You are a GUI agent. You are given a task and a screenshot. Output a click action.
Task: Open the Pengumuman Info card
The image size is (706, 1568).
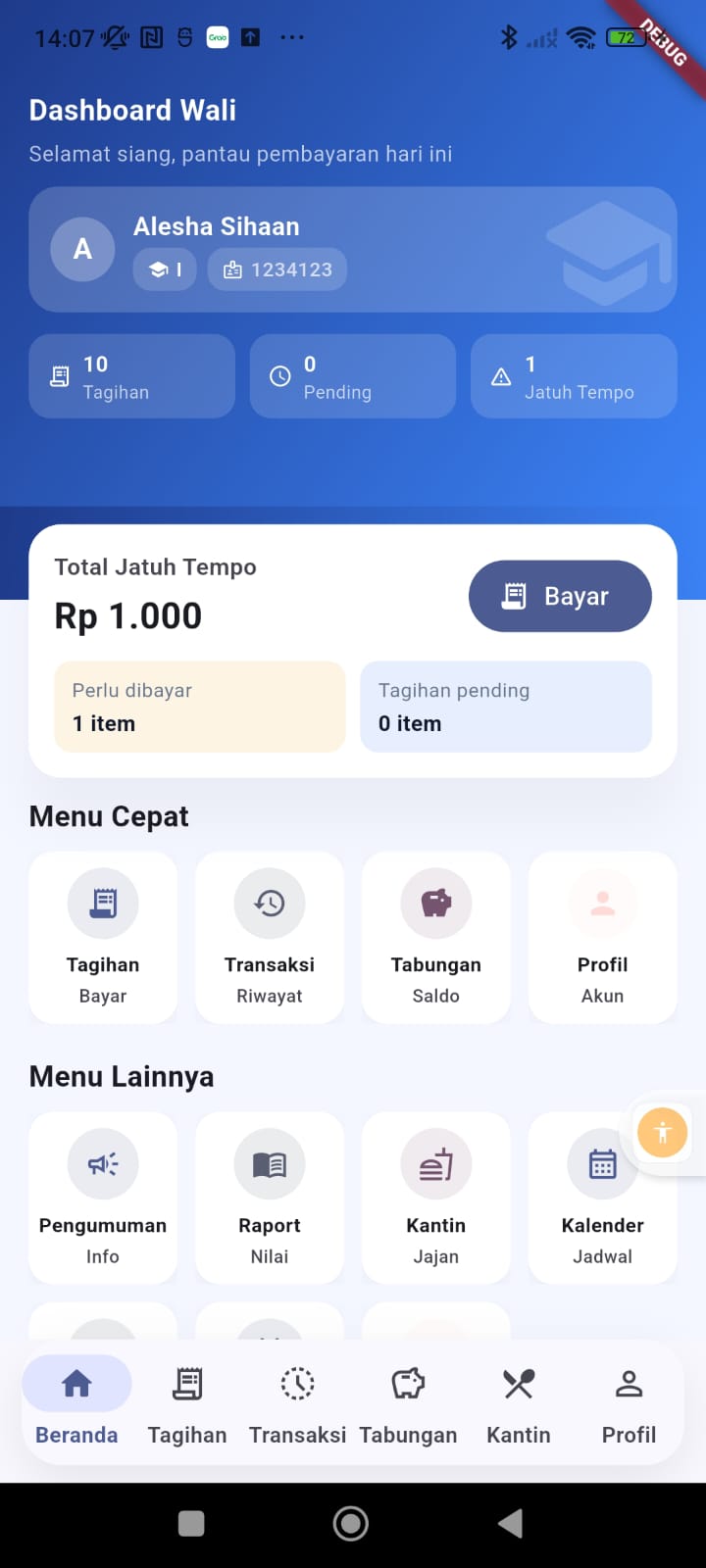click(103, 1198)
